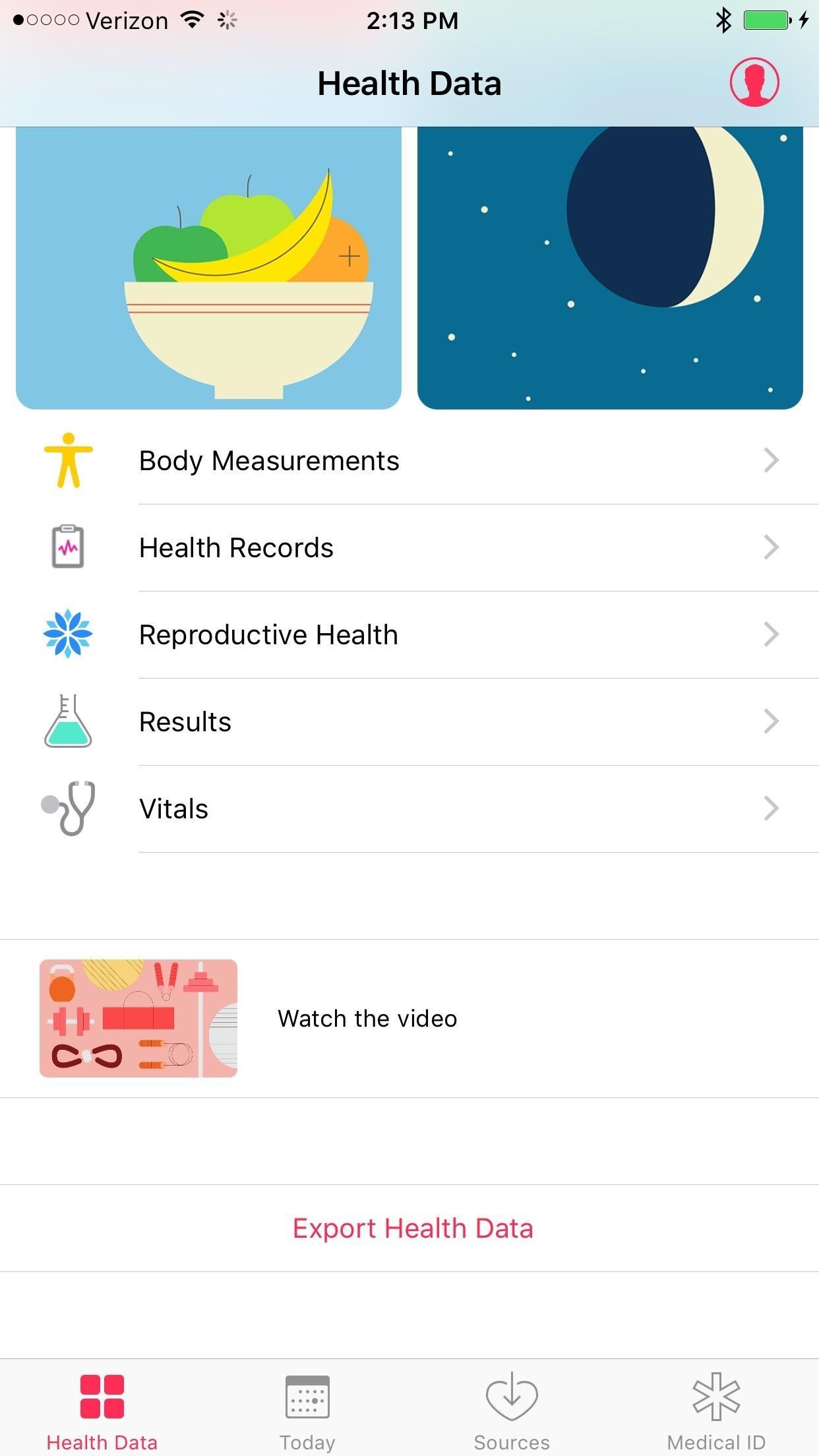Click Export Health Data

413,1227
